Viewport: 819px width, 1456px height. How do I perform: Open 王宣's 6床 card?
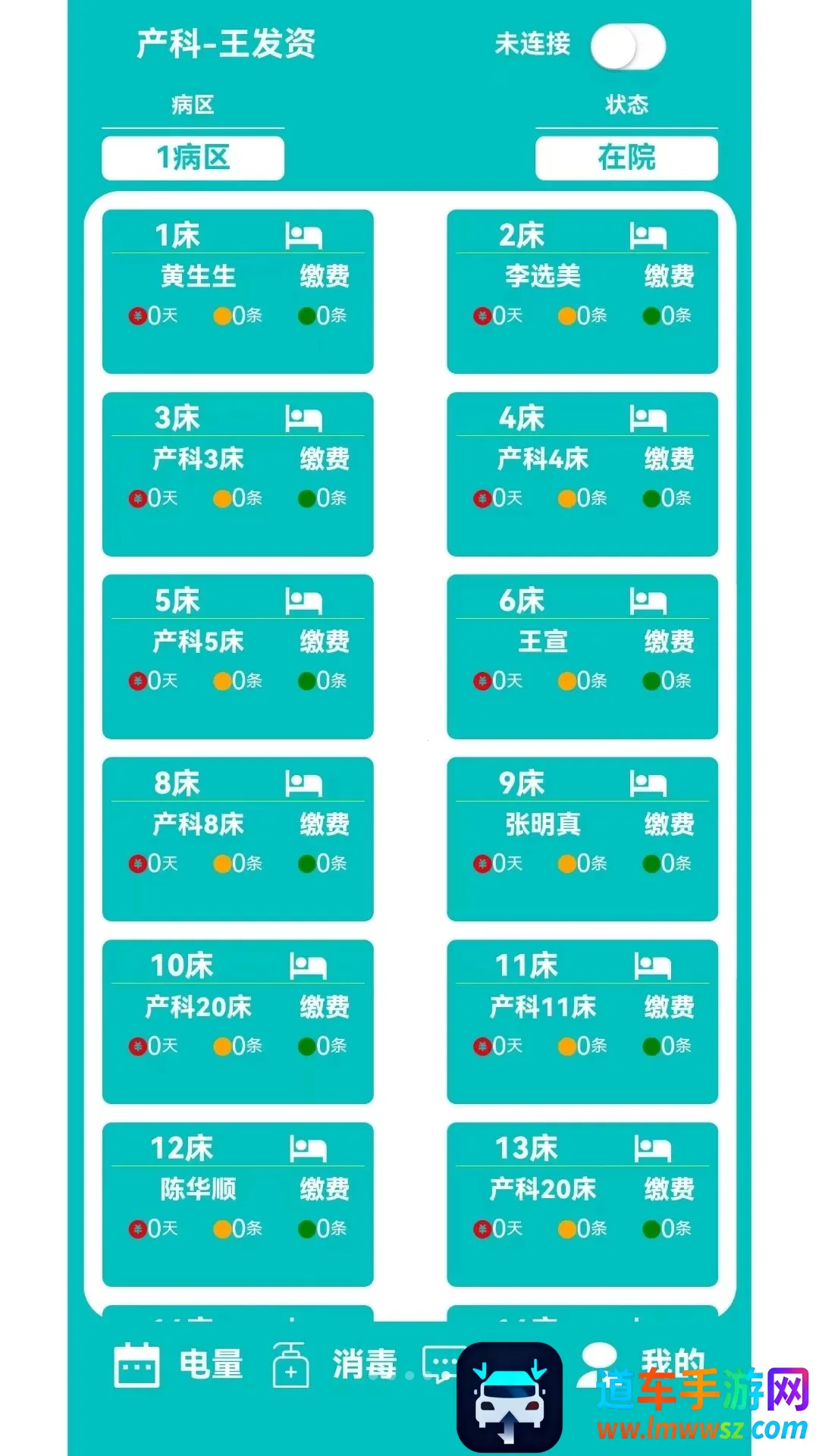click(582, 657)
